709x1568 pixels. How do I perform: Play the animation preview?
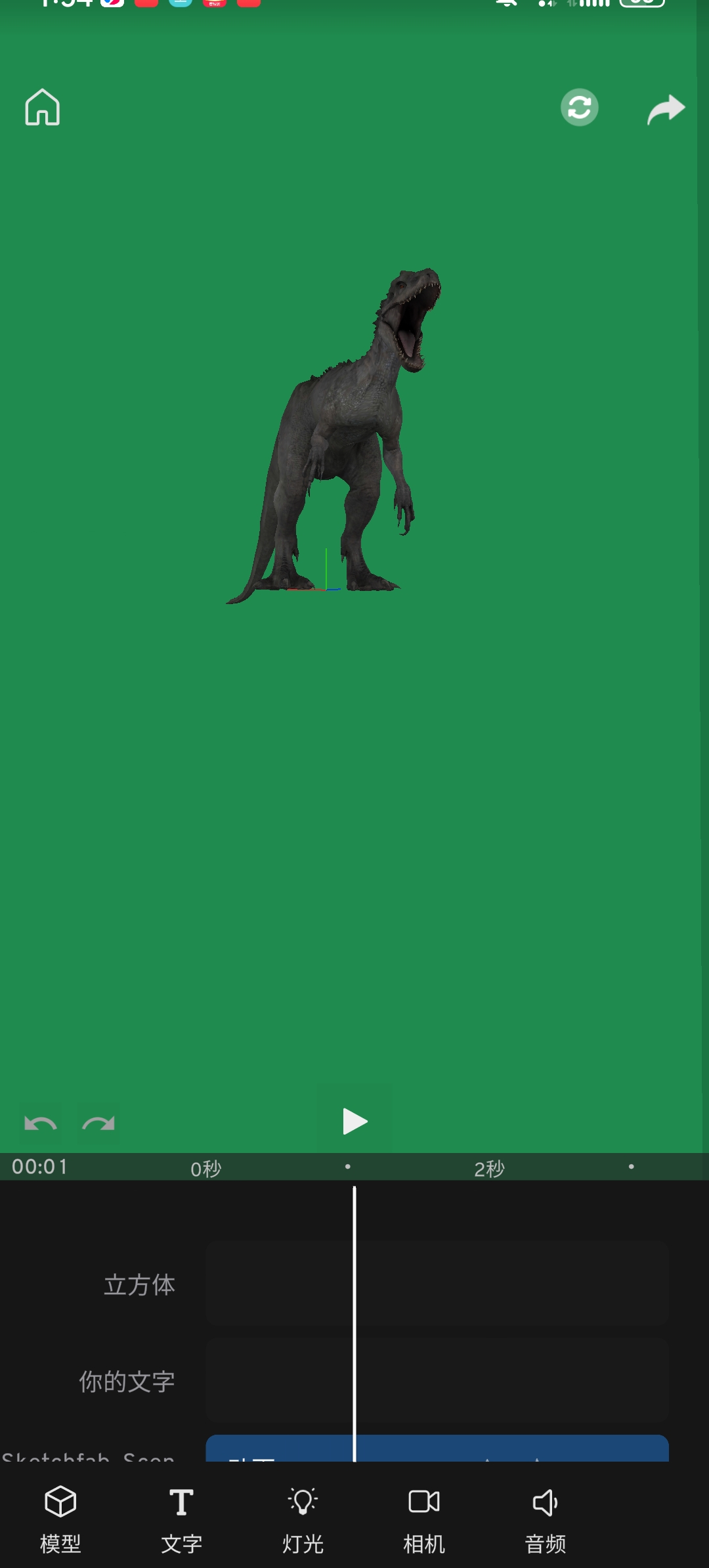354,1122
